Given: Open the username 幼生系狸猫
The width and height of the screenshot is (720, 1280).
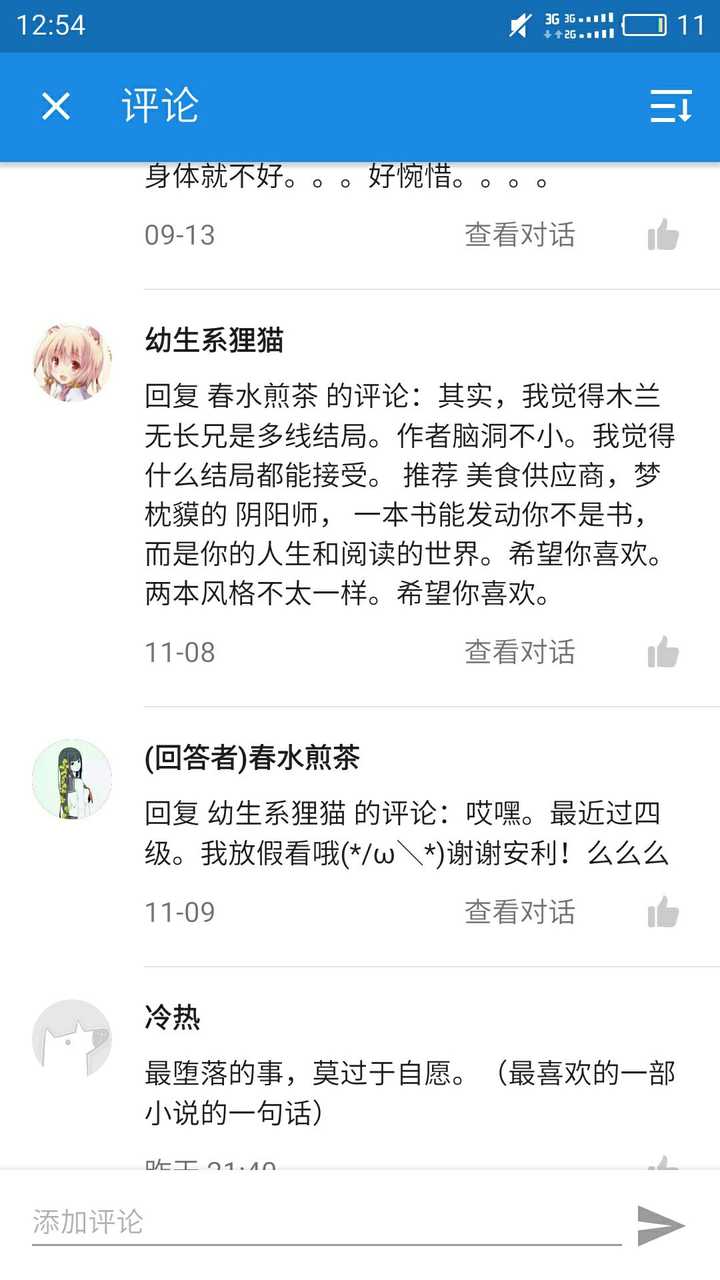Looking at the screenshot, I should pyautogui.click(x=214, y=341).
